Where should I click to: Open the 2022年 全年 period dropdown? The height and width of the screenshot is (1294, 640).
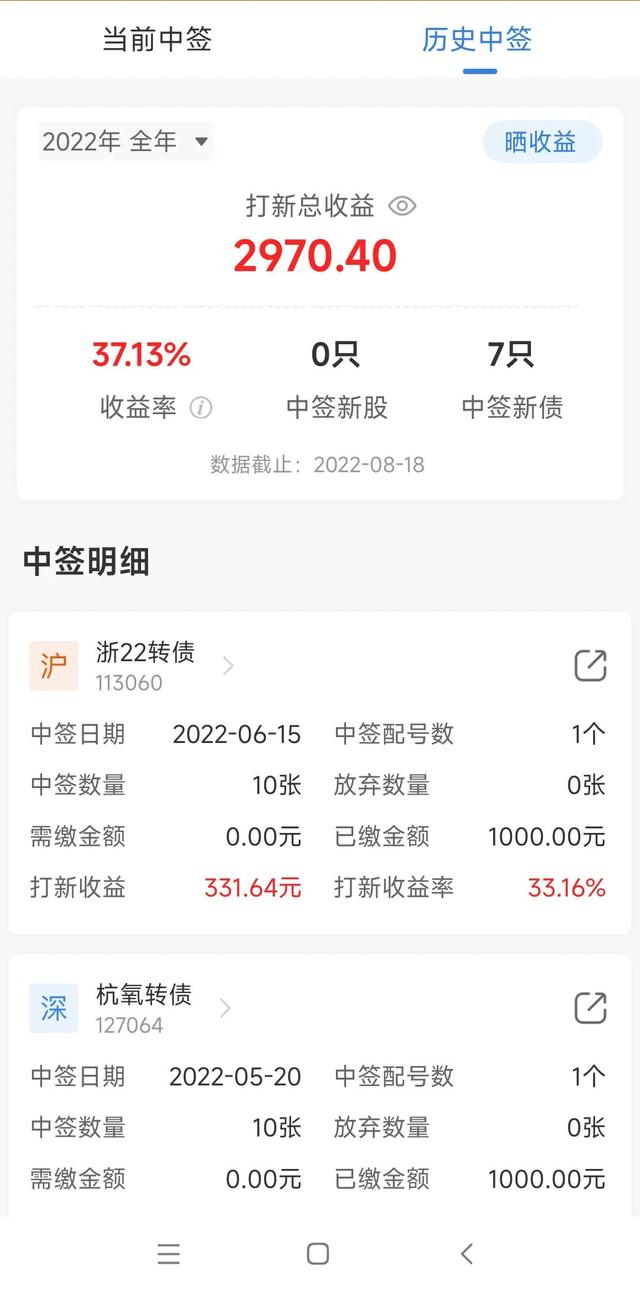point(125,142)
